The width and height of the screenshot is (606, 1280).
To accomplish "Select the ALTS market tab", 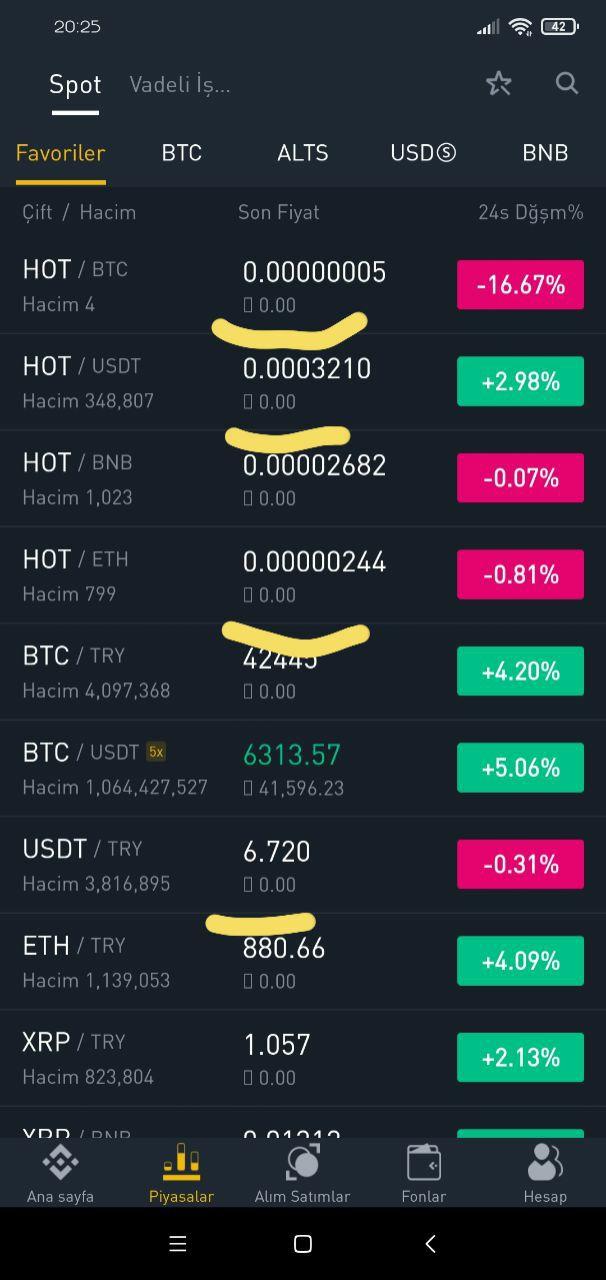I will click(303, 153).
